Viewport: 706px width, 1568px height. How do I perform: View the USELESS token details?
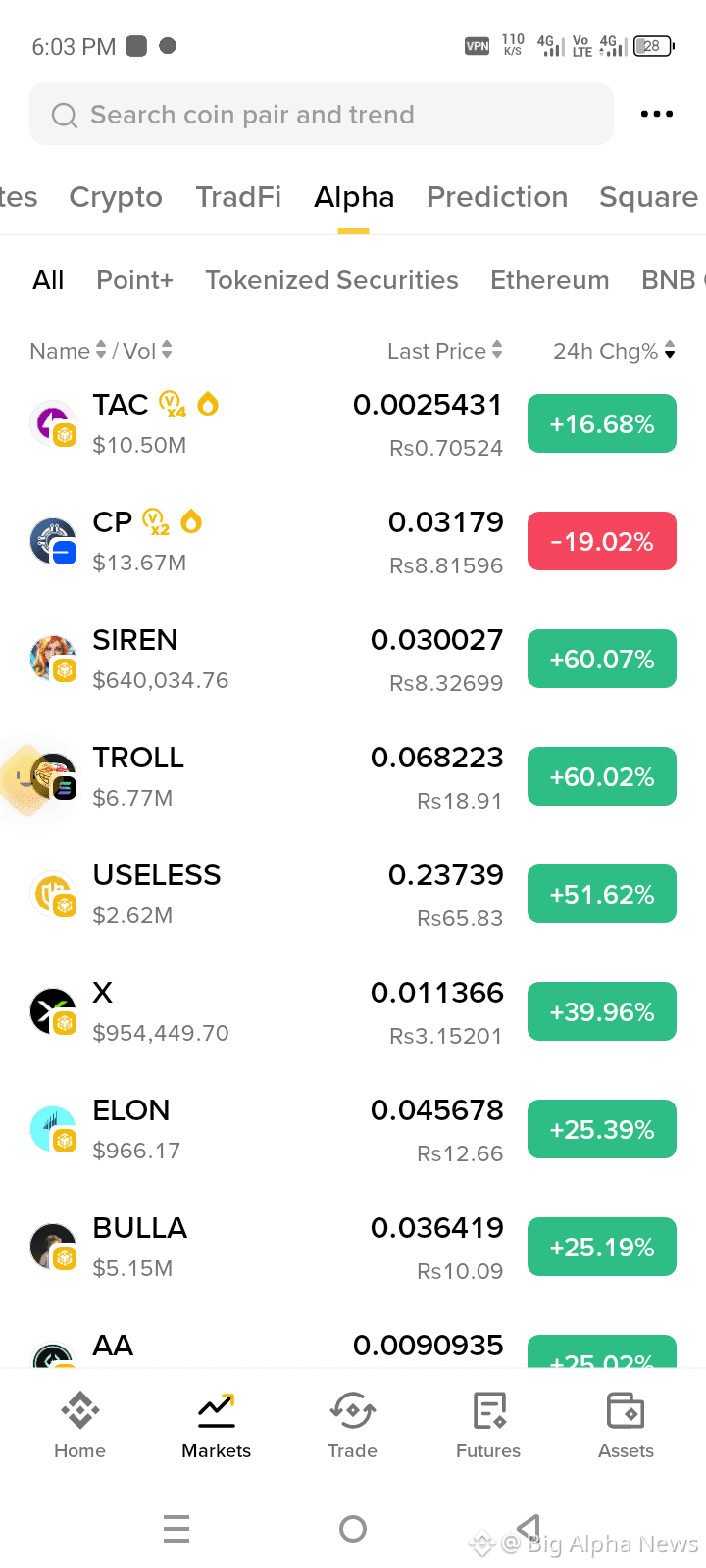(x=353, y=895)
